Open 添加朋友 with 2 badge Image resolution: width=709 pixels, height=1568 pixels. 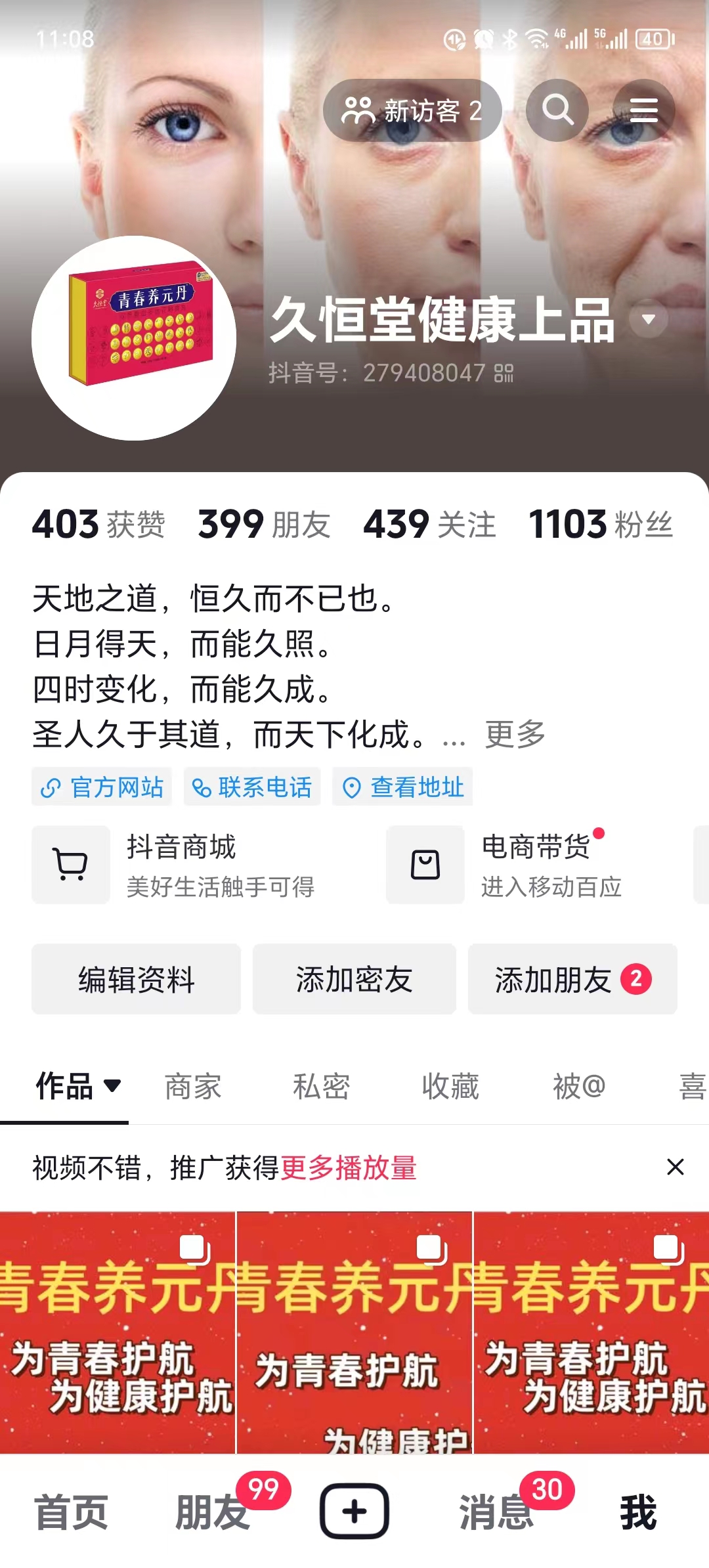tap(572, 979)
